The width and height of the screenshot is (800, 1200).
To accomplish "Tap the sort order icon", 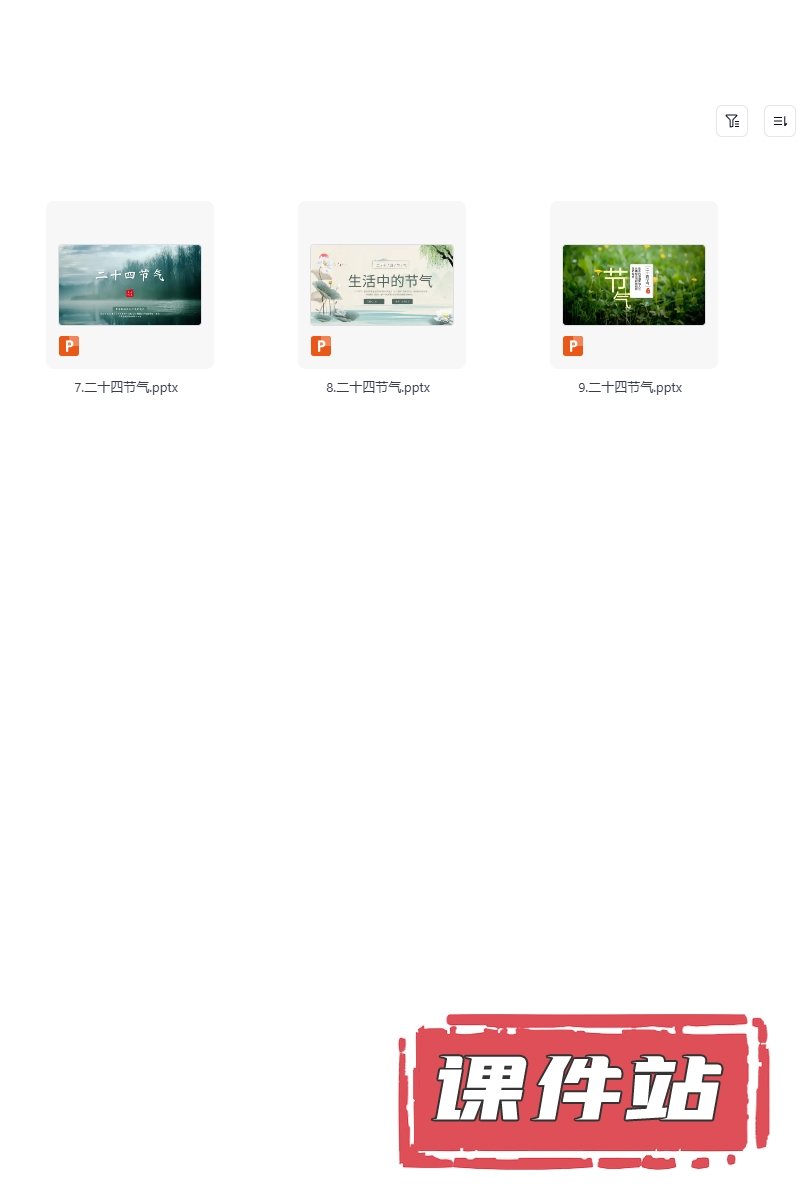I will coord(780,121).
